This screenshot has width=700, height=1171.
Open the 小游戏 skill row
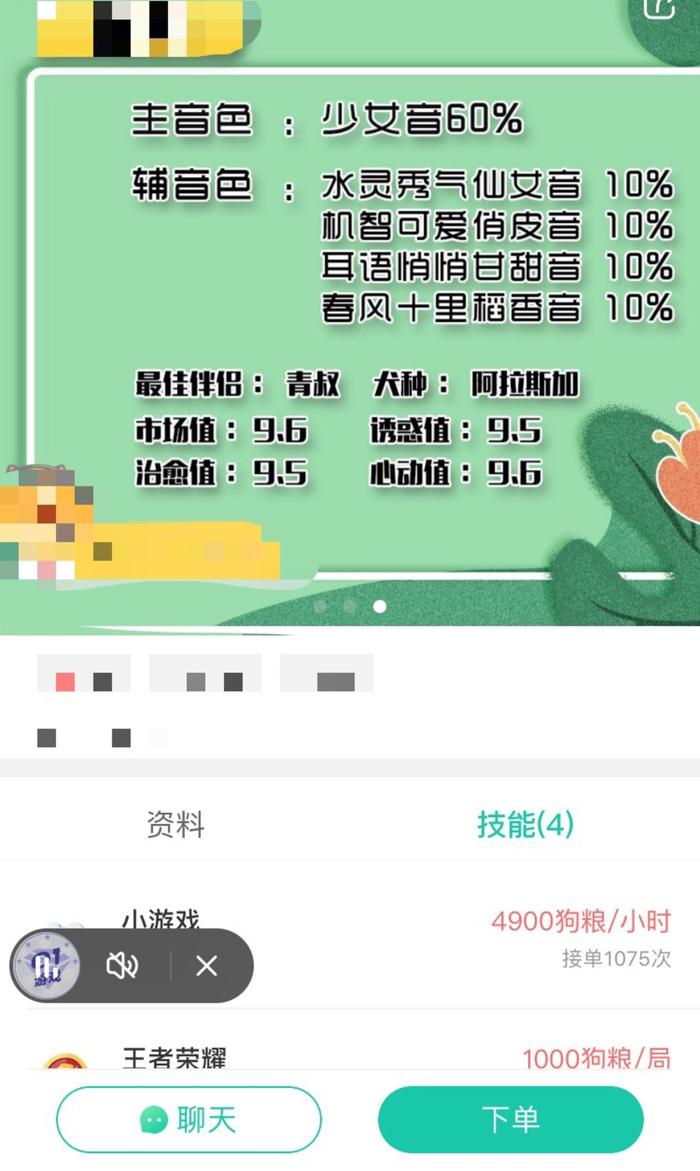[350, 936]
